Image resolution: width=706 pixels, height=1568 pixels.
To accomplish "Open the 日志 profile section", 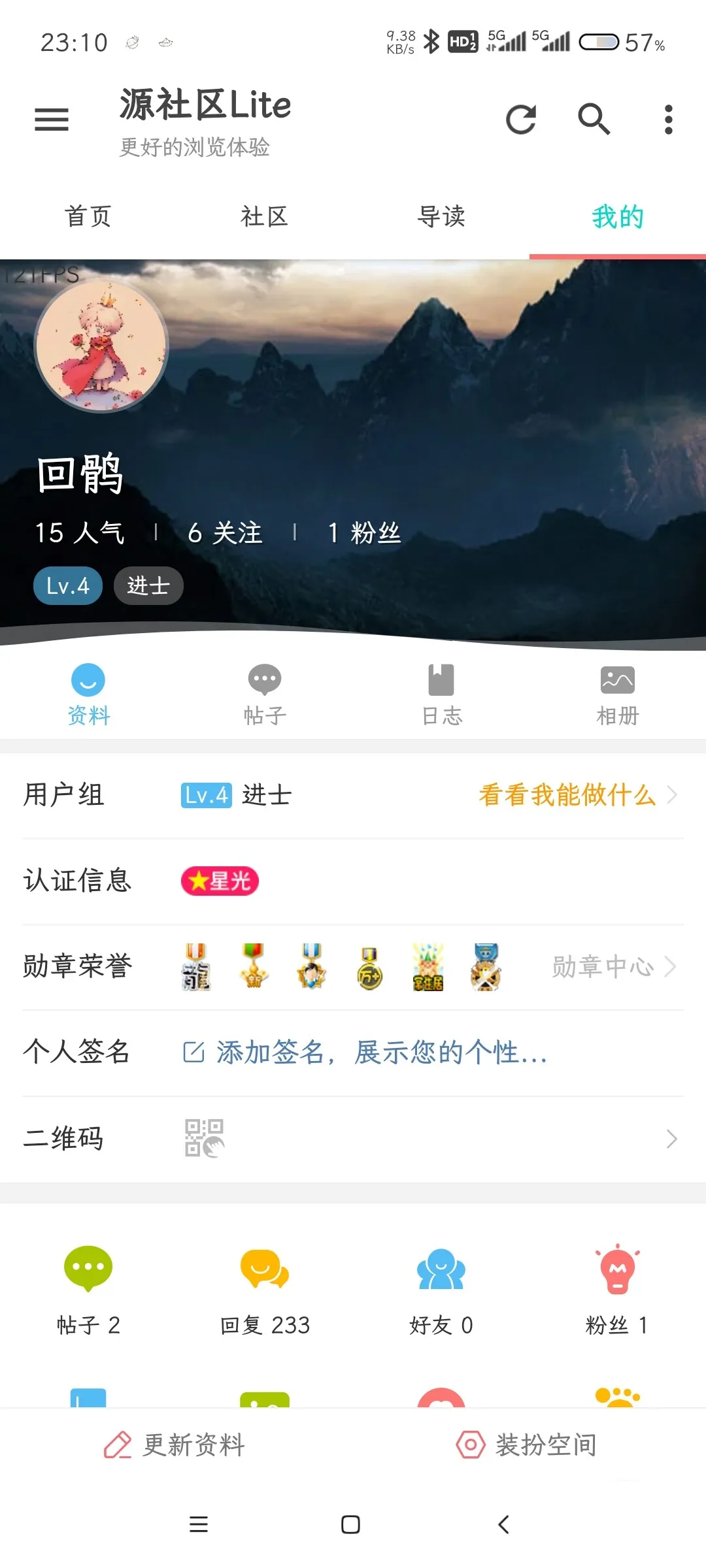I will tap(441, 695).
